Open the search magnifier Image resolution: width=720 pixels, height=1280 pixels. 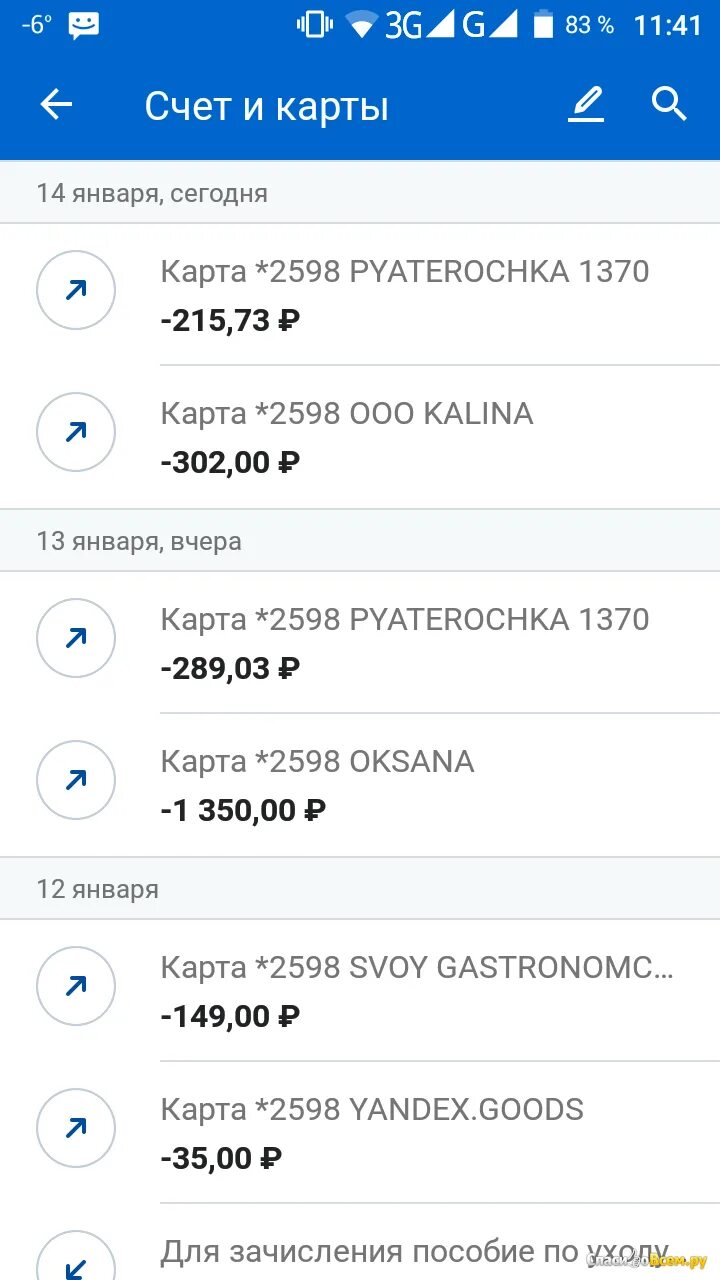click(669, 104)
